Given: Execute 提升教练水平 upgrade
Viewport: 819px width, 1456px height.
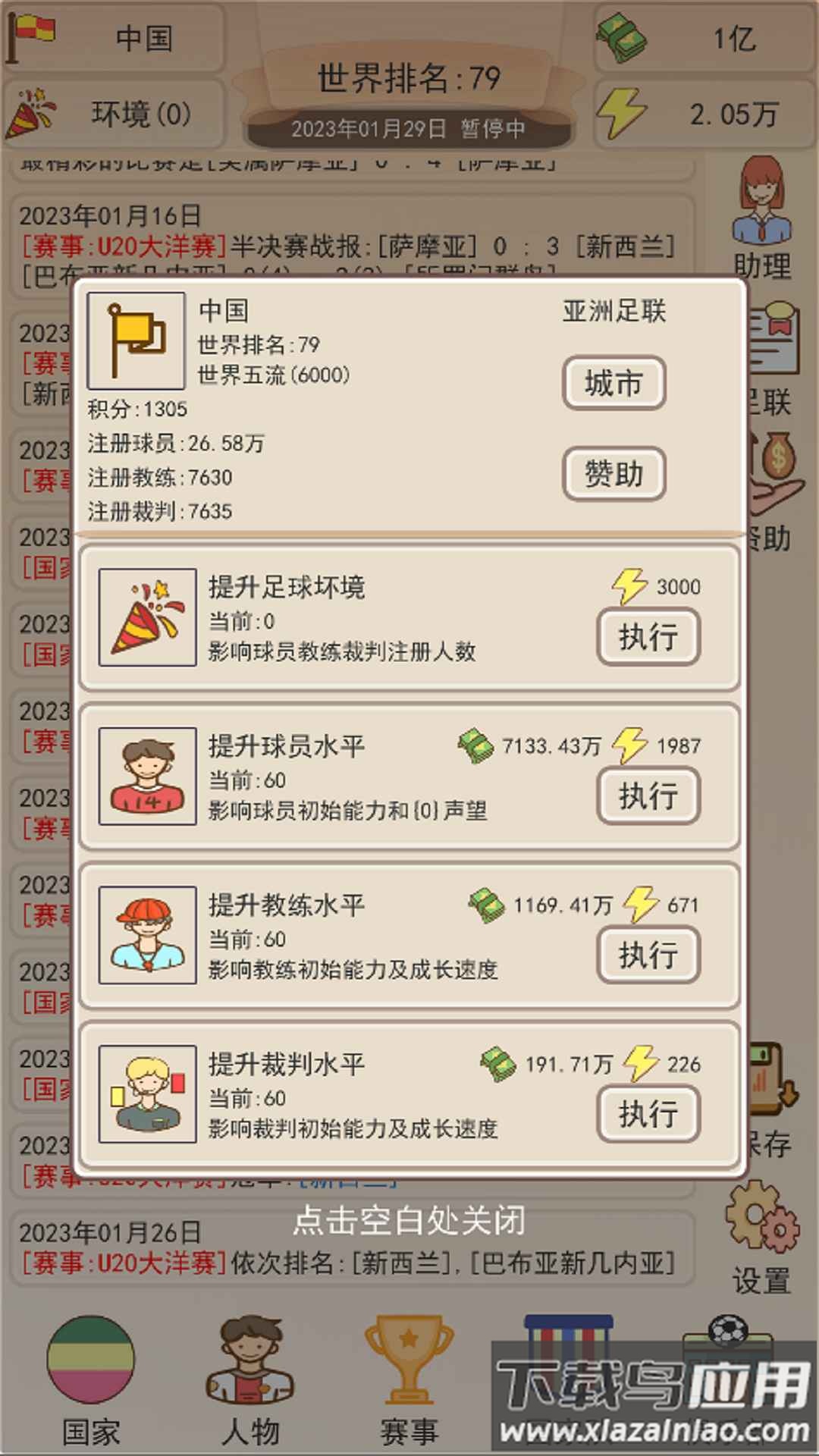Looking at the screenshot, I should click(648, 955).
